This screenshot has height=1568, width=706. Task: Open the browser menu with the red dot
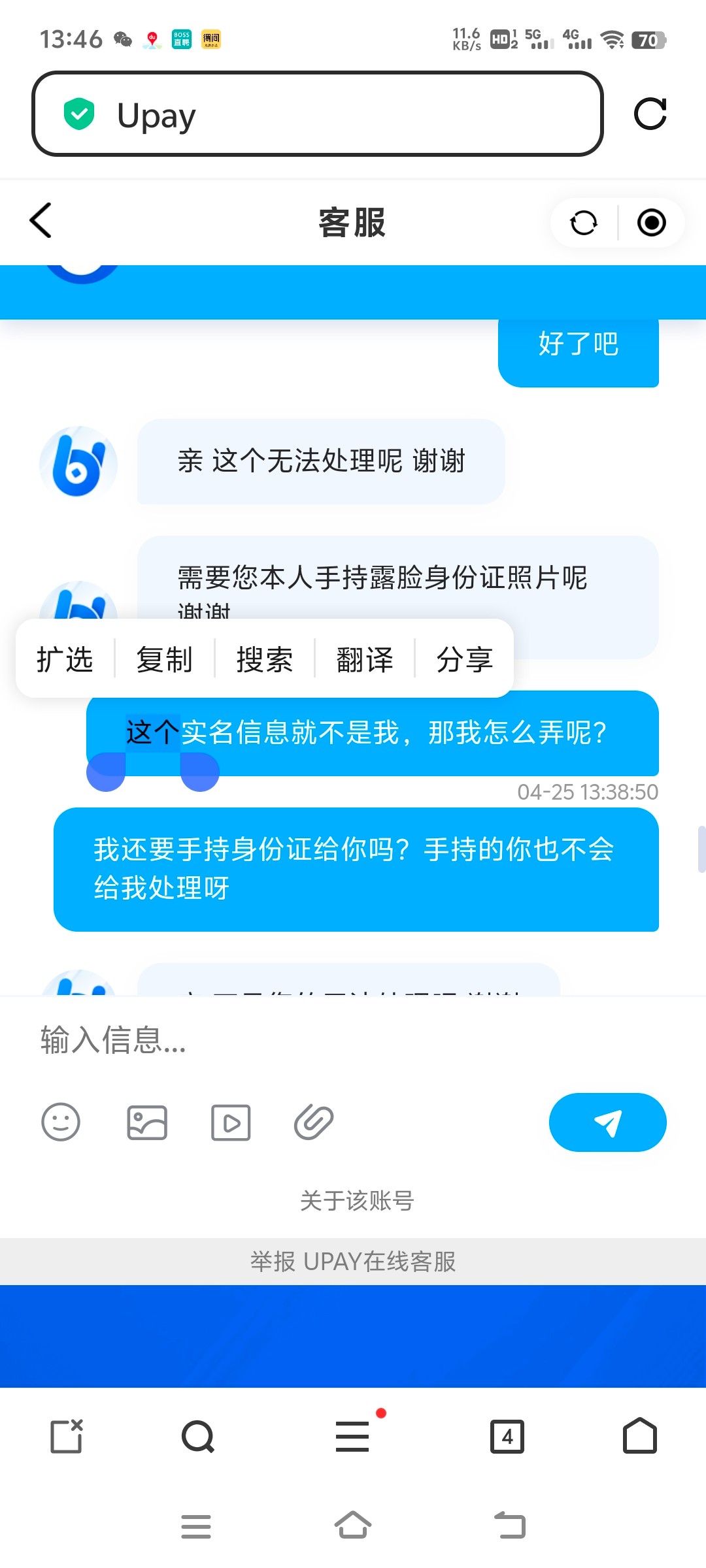353,1437
